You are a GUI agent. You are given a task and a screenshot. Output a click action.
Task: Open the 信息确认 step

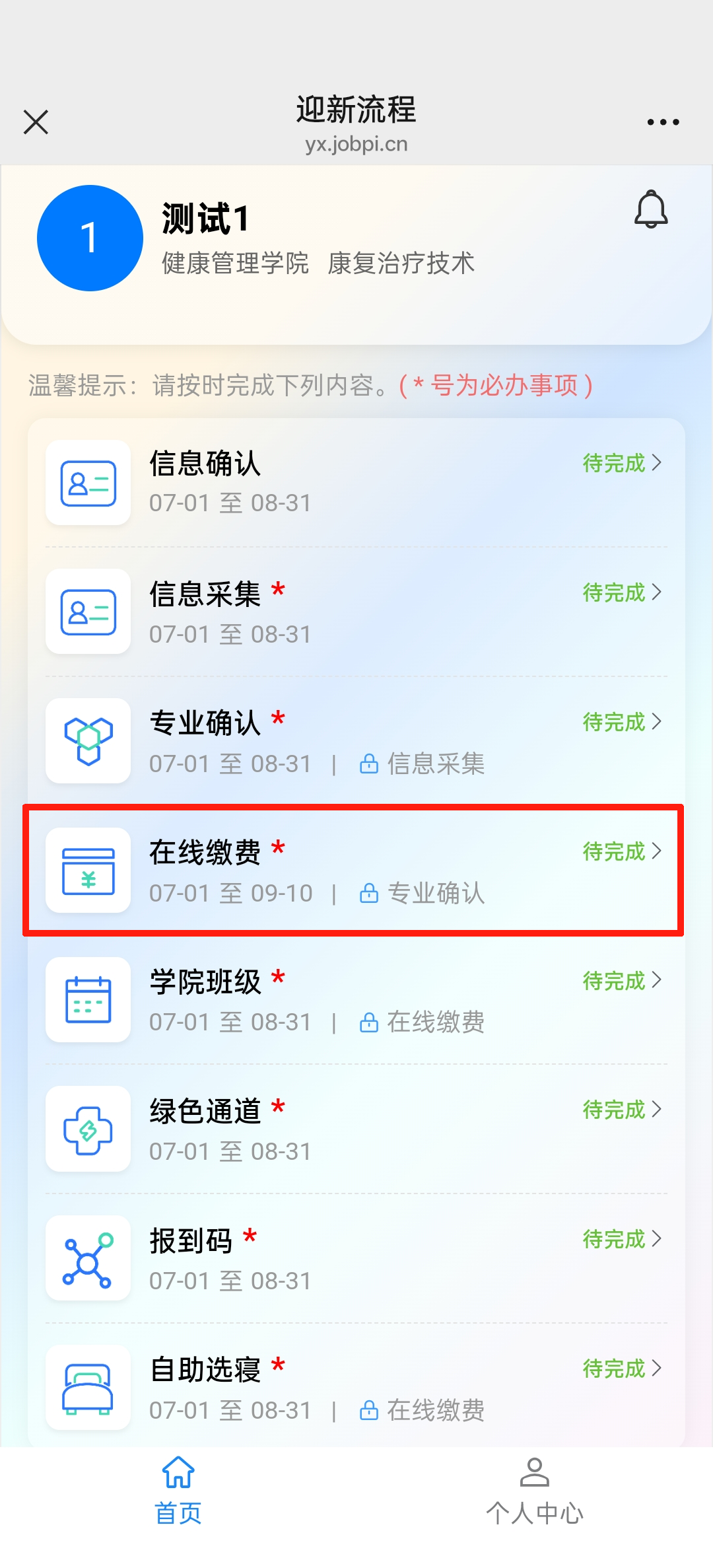click(356, 482)
